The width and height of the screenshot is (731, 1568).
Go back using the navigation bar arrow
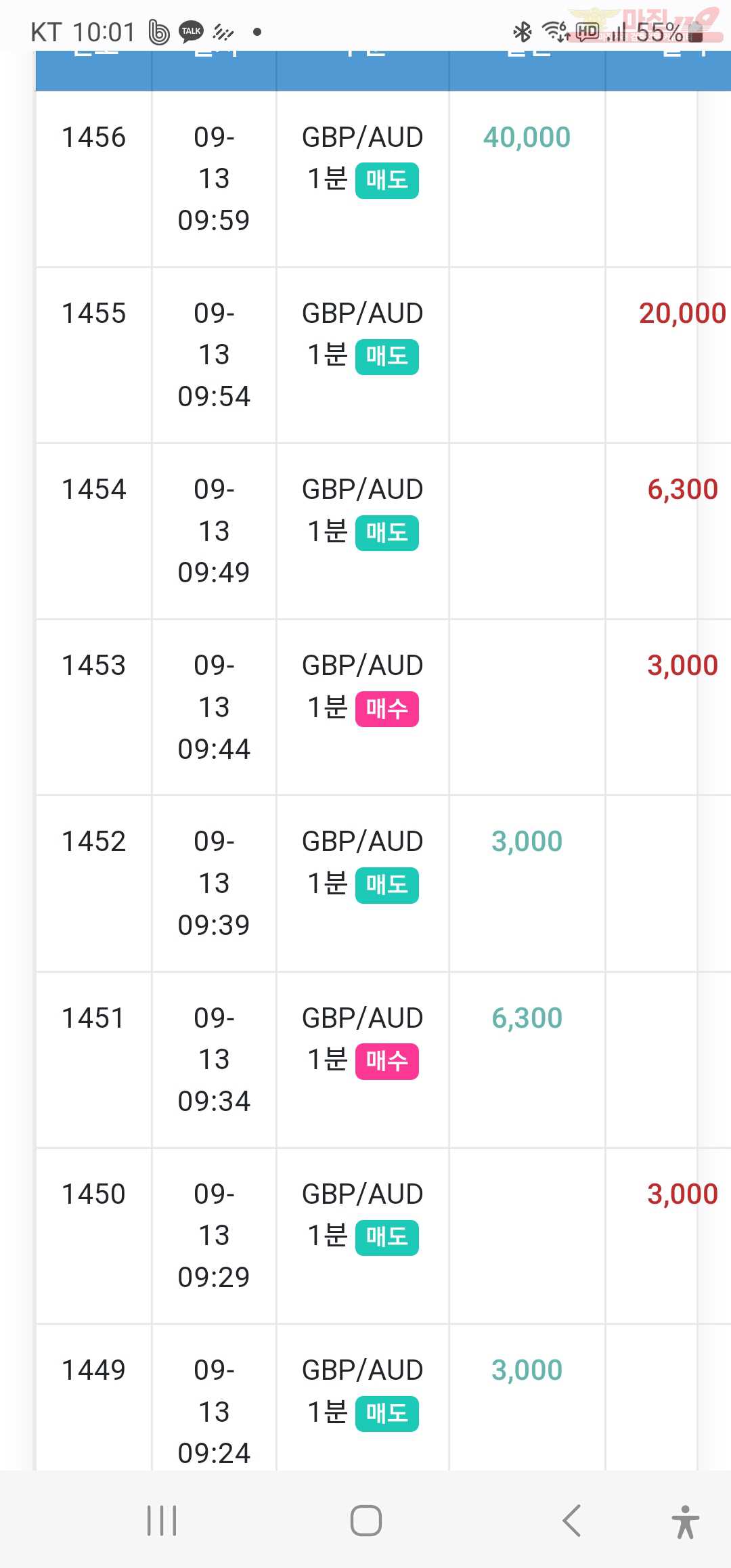[x=571, y=1521]
